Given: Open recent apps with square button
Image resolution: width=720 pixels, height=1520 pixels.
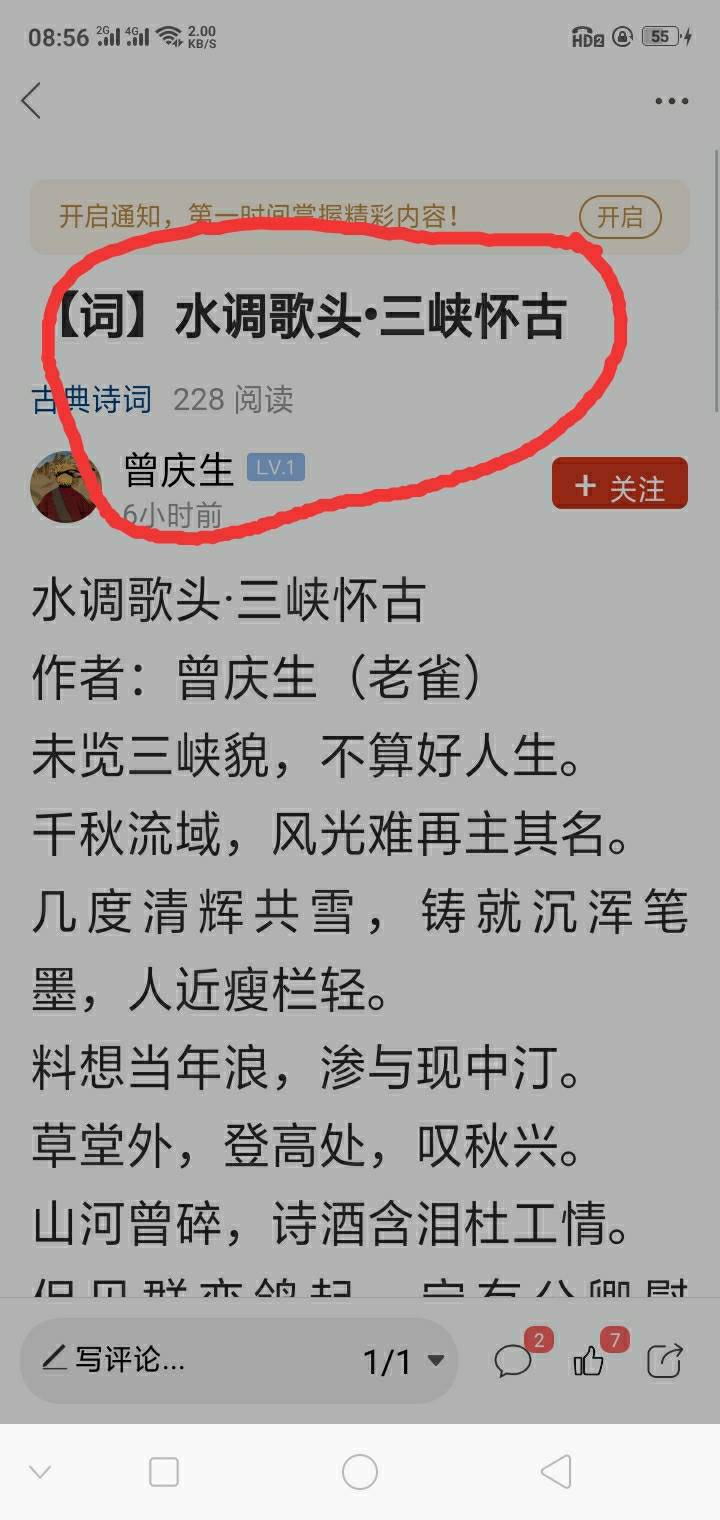Looking at the screenshot, I should tap(164, 1472).
